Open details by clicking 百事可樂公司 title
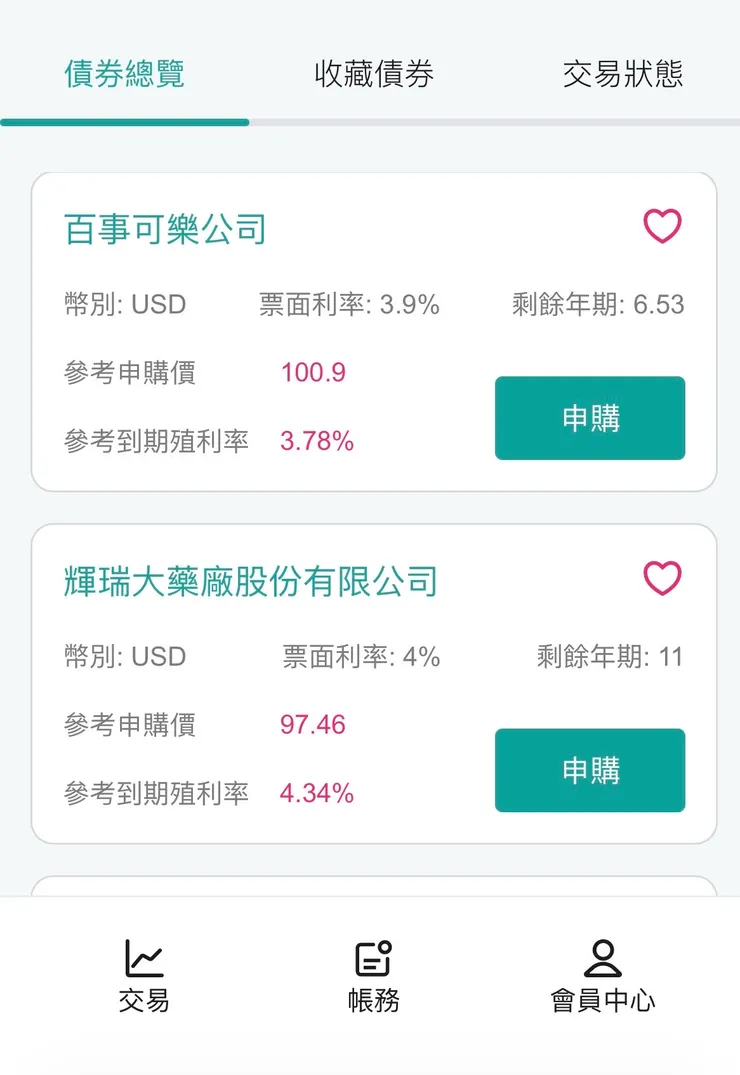 coord(165,227)
